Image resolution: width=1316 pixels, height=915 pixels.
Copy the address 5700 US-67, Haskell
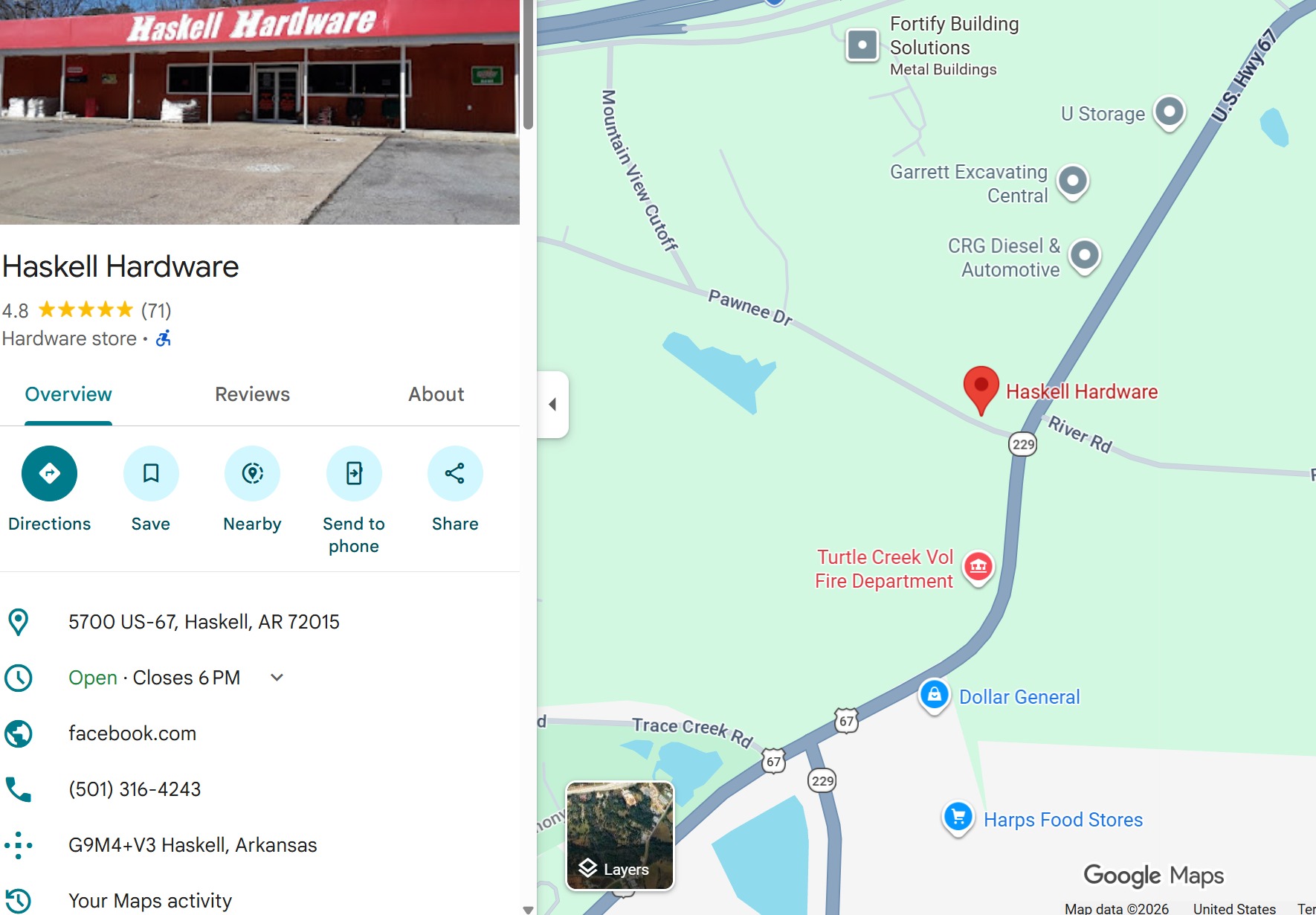click(x=204, y=622)
